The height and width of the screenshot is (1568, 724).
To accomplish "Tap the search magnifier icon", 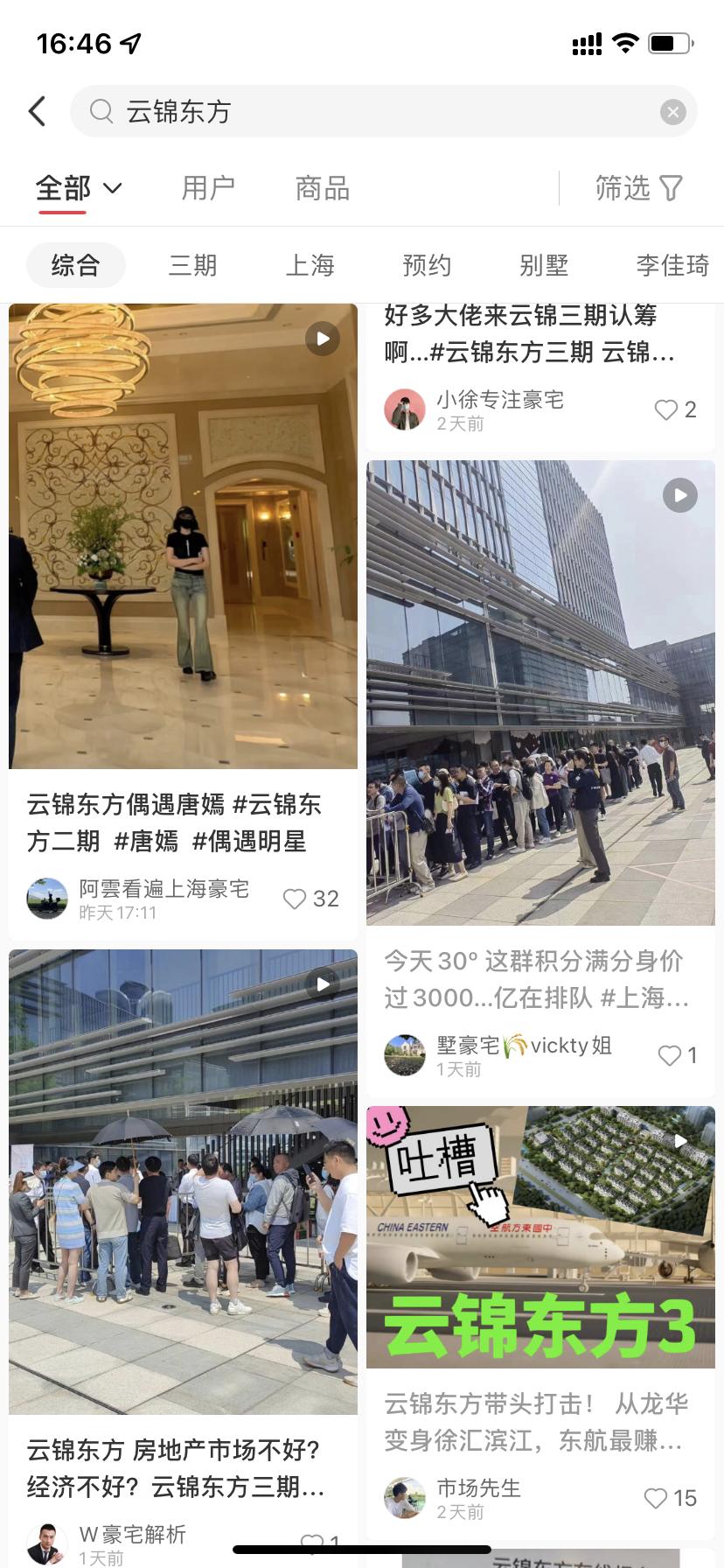I will (102, 111).
